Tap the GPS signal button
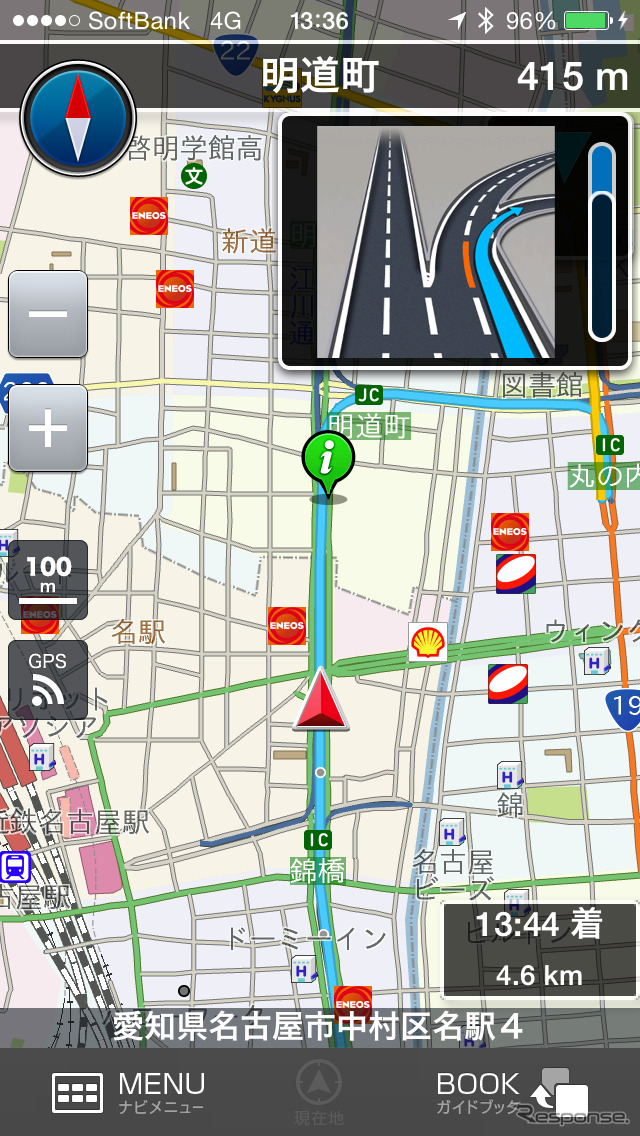Viewport: 640px width, 1136px height. tap(48, 679)
